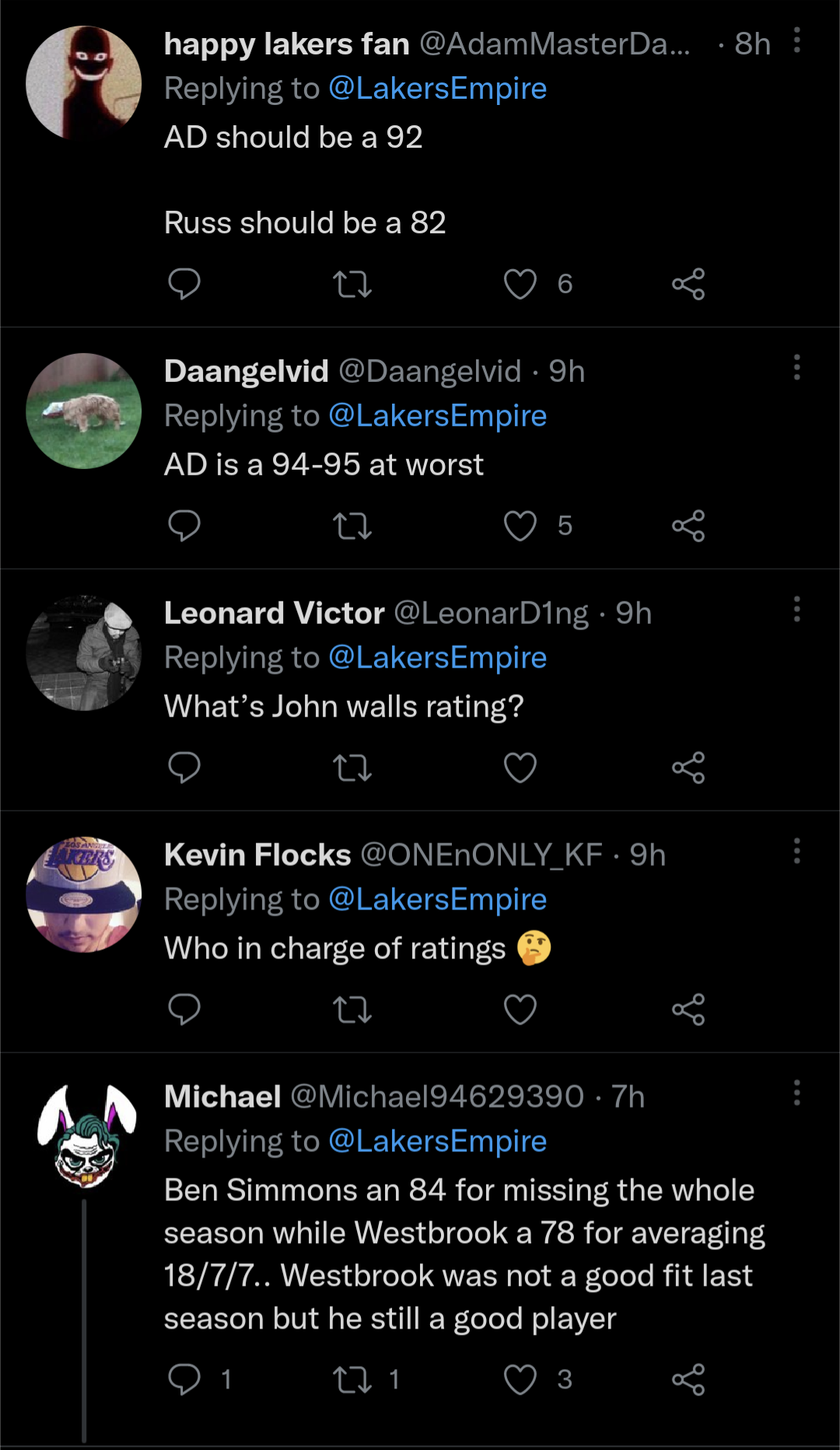
Task: Open the comments on Michael's tweet
Action: [184, 1379]
